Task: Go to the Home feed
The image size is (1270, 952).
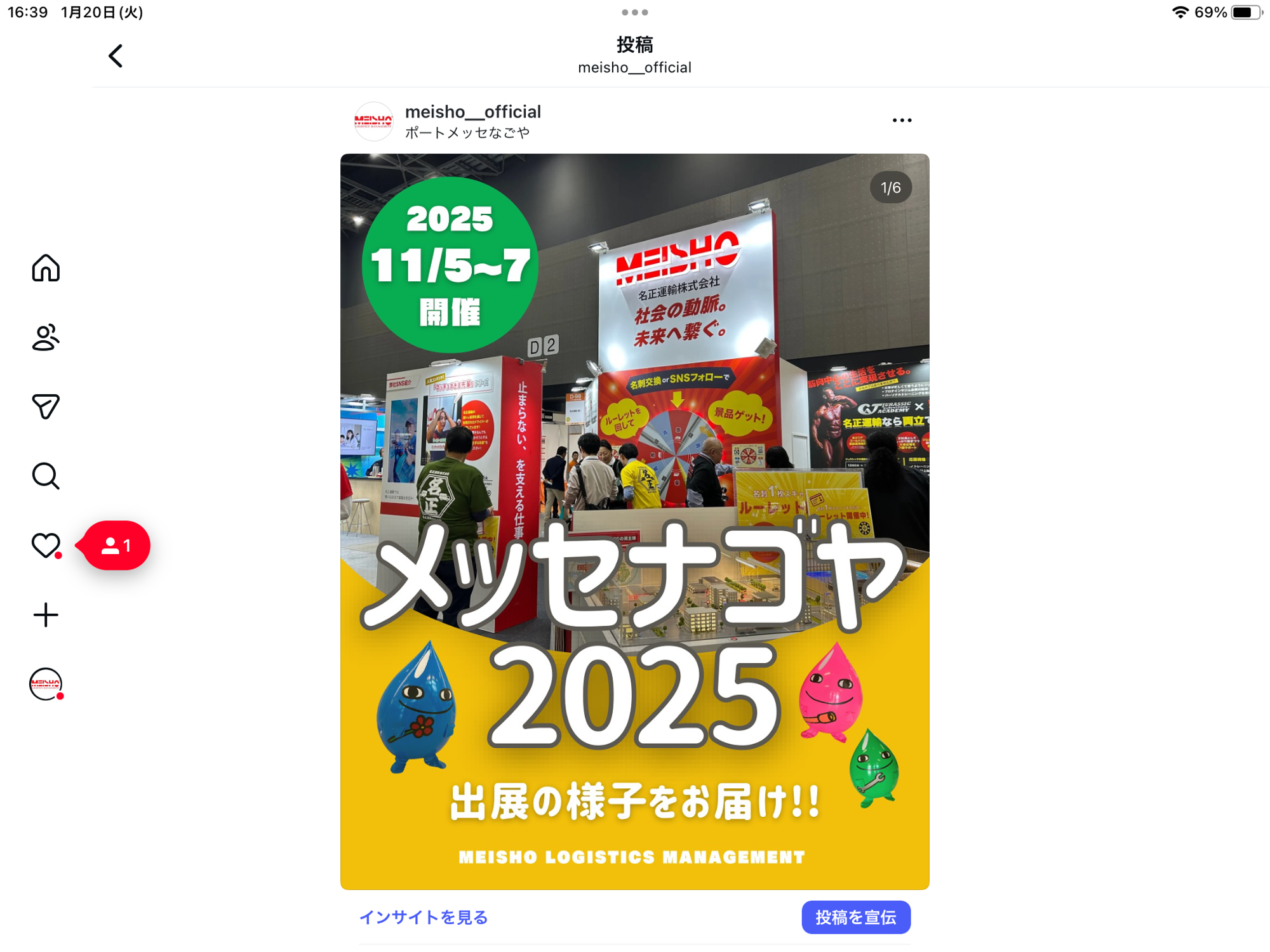Action: pyautogui.click(x=46, y=268)
